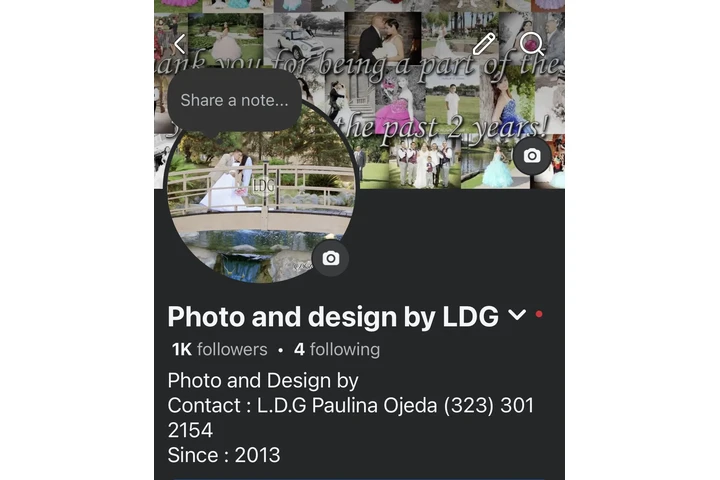View the 4 following list

pos(337,349)
